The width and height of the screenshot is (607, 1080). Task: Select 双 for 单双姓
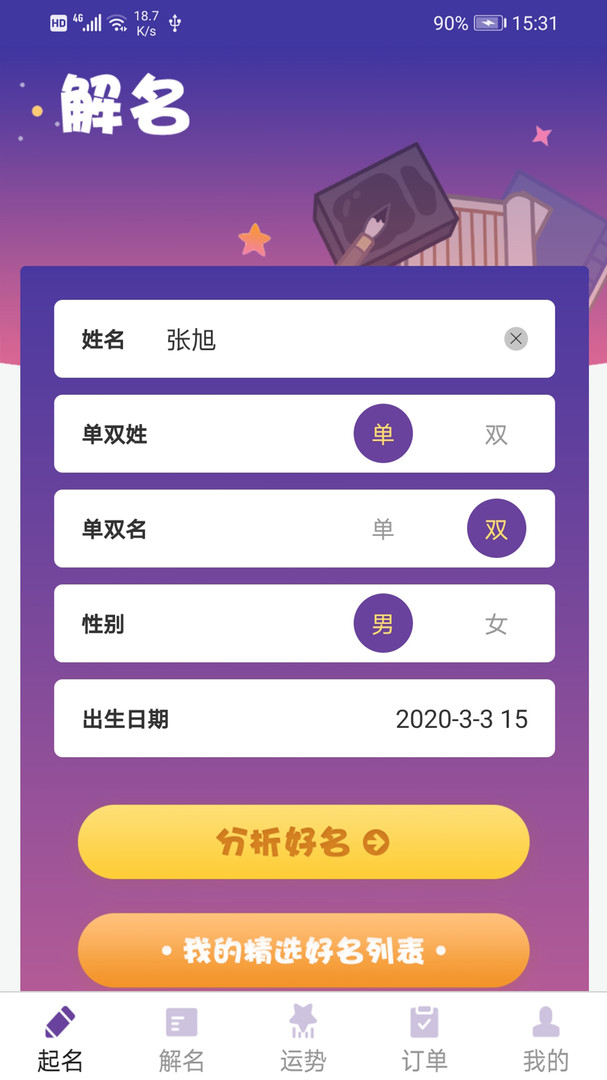point(496,434)
